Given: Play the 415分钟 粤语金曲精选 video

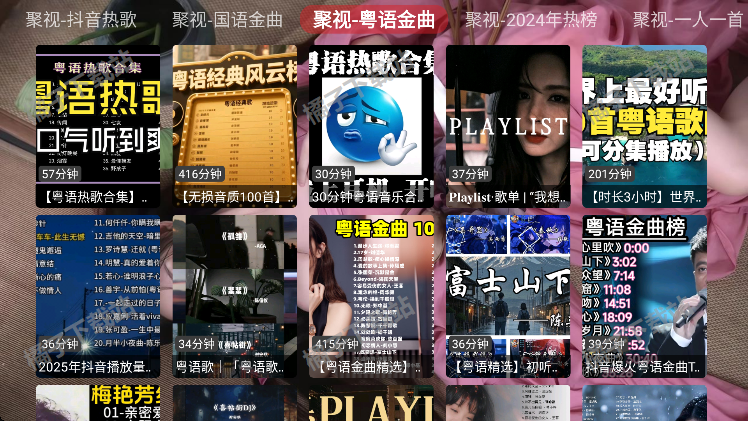Looking at the screenshot, I should (x=372, y=295).
